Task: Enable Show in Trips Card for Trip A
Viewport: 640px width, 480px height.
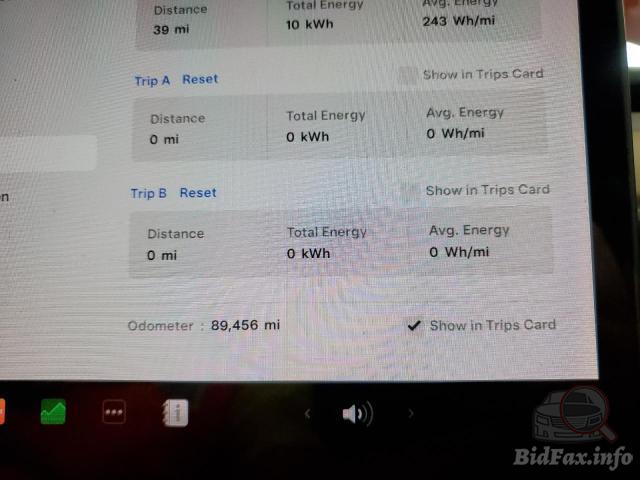Action: point(408,75)
